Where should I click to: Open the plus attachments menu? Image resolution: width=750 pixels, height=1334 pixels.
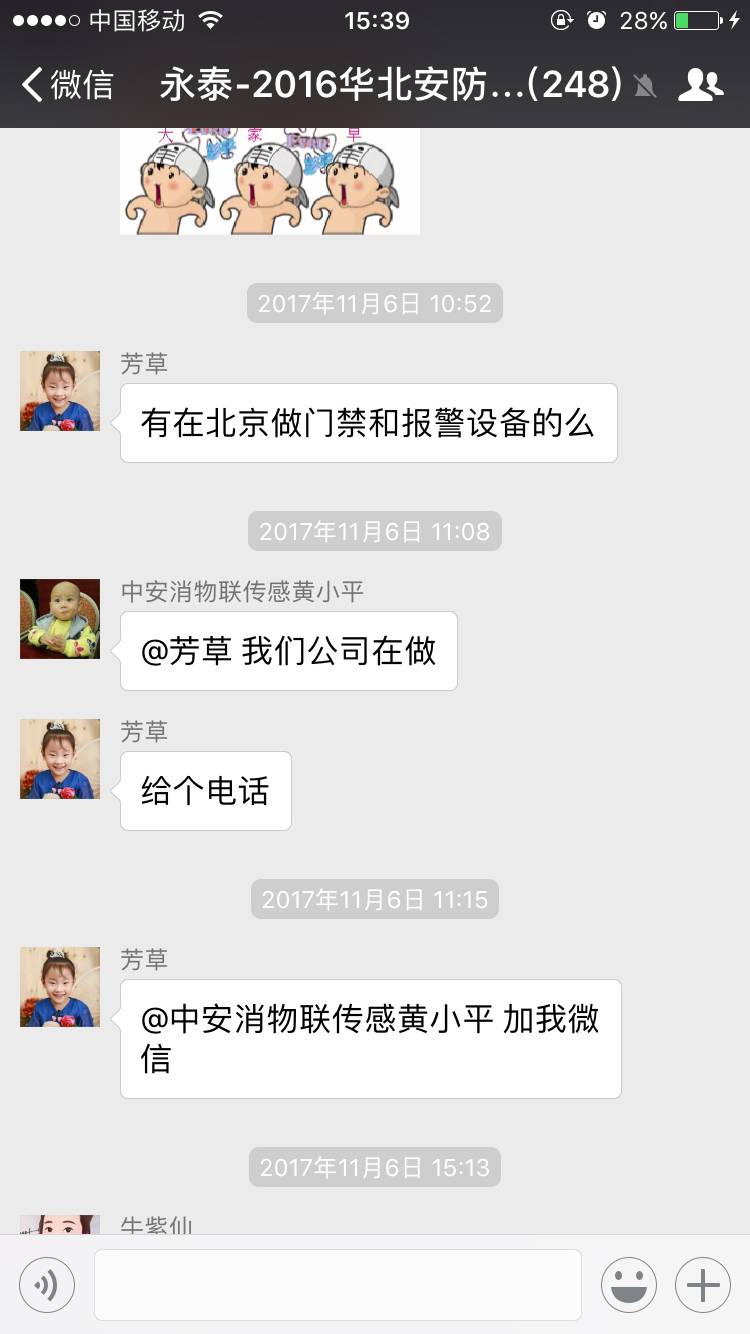pyautogui.click(x=702, y=1284)
